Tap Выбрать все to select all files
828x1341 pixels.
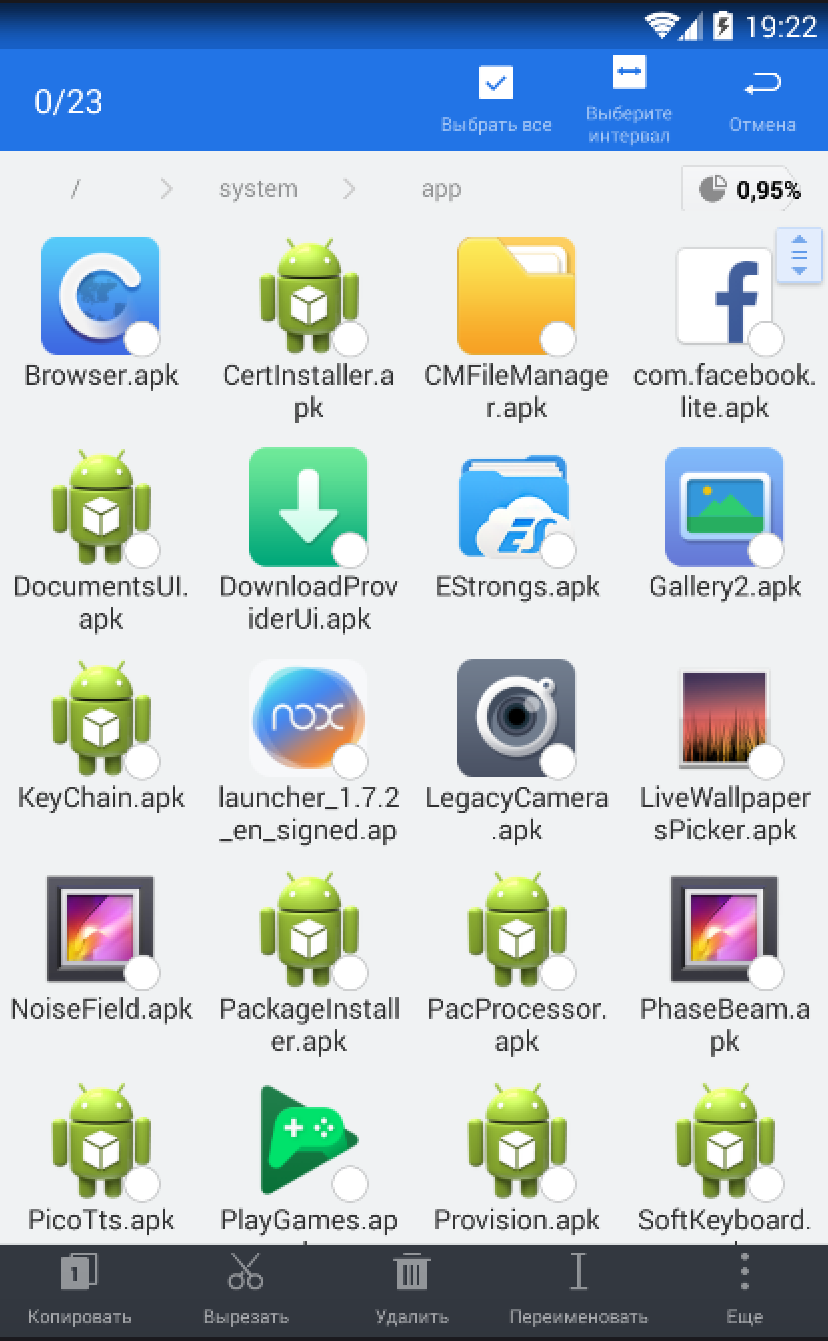[x=496, y=100]
